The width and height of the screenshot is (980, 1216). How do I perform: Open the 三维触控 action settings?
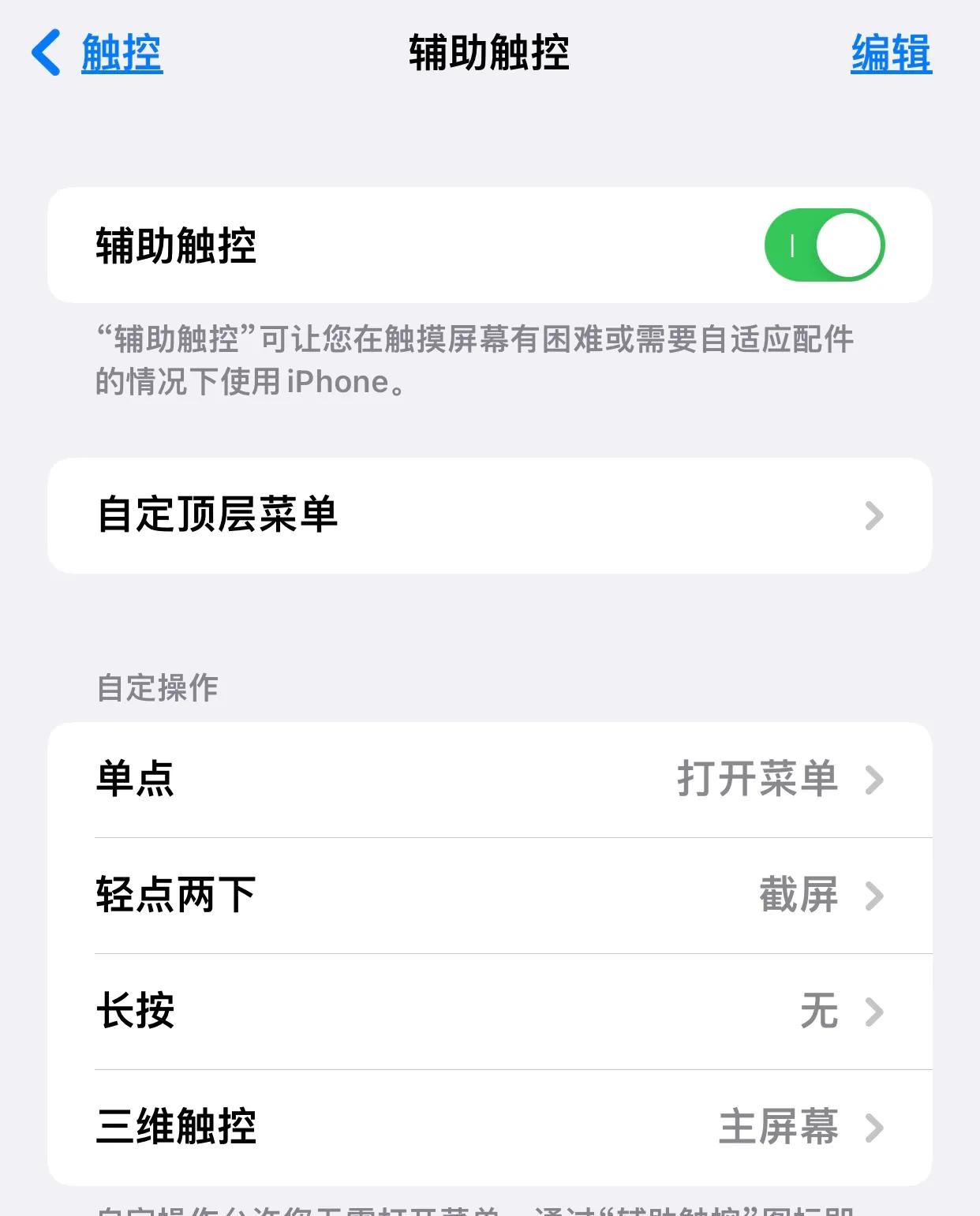pyautogui.click(x=489, y=1129)
